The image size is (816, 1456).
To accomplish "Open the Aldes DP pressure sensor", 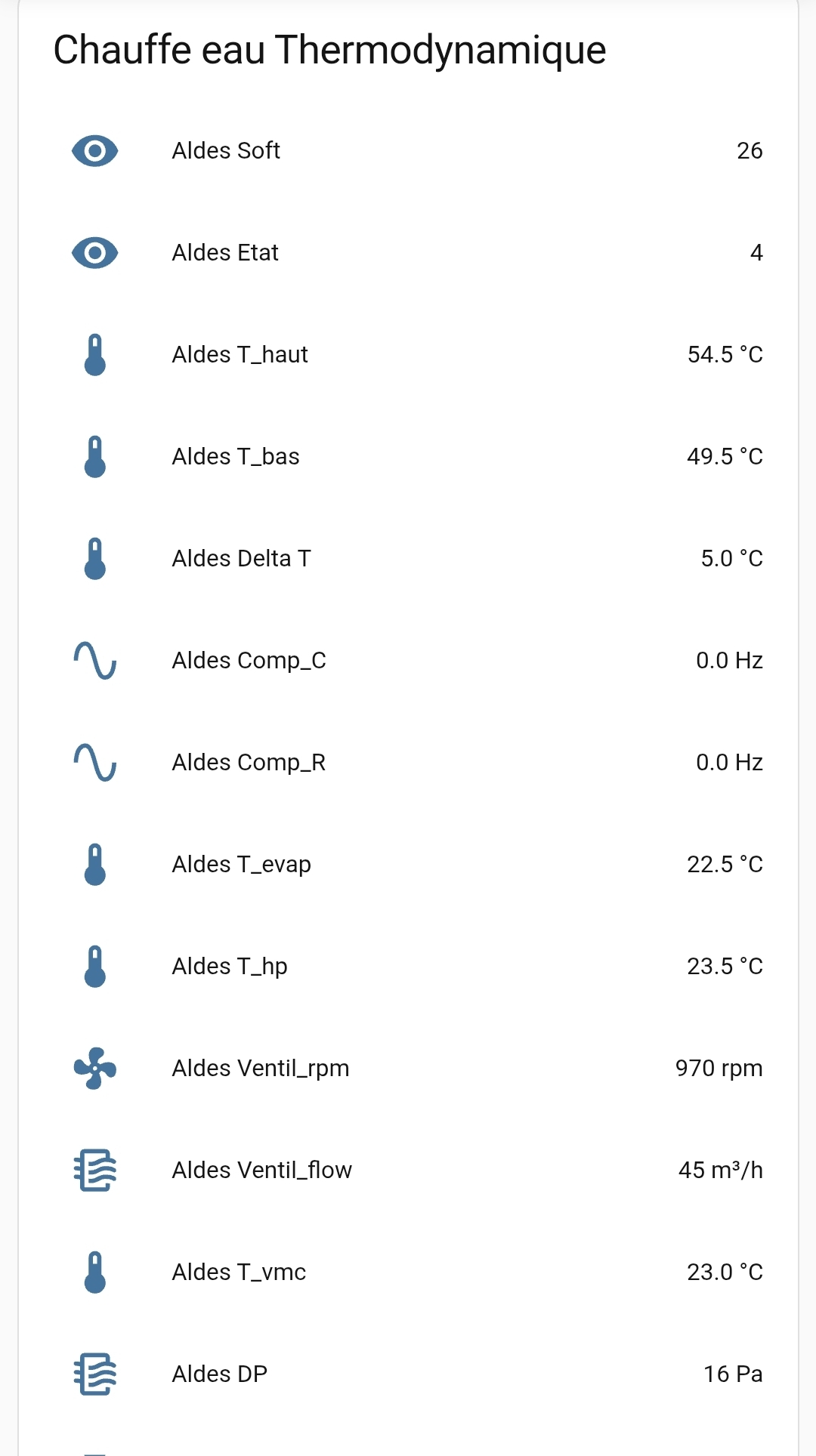I will [220, 1374].
